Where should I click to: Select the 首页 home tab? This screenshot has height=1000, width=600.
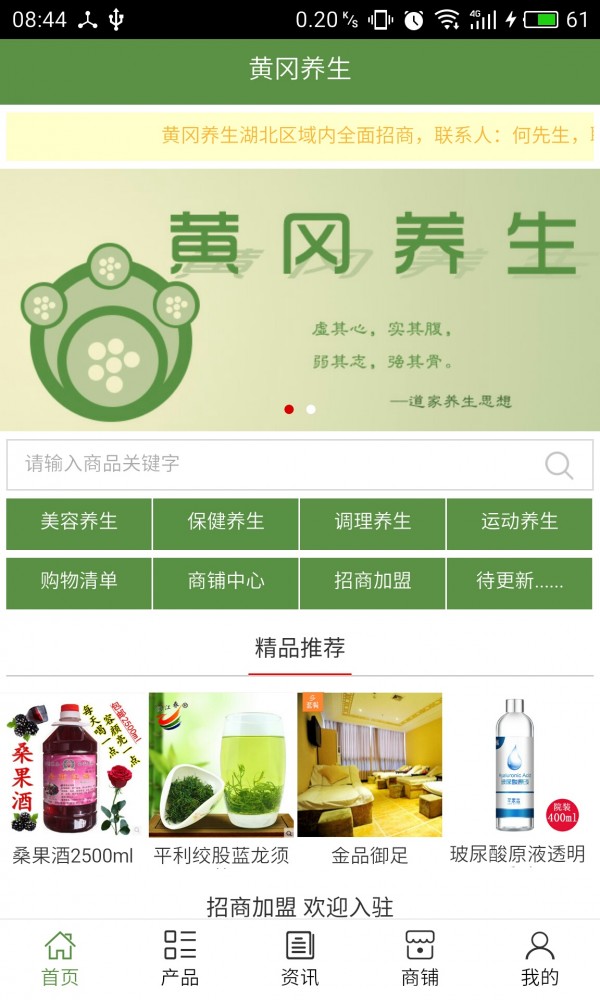coord(60,958)
